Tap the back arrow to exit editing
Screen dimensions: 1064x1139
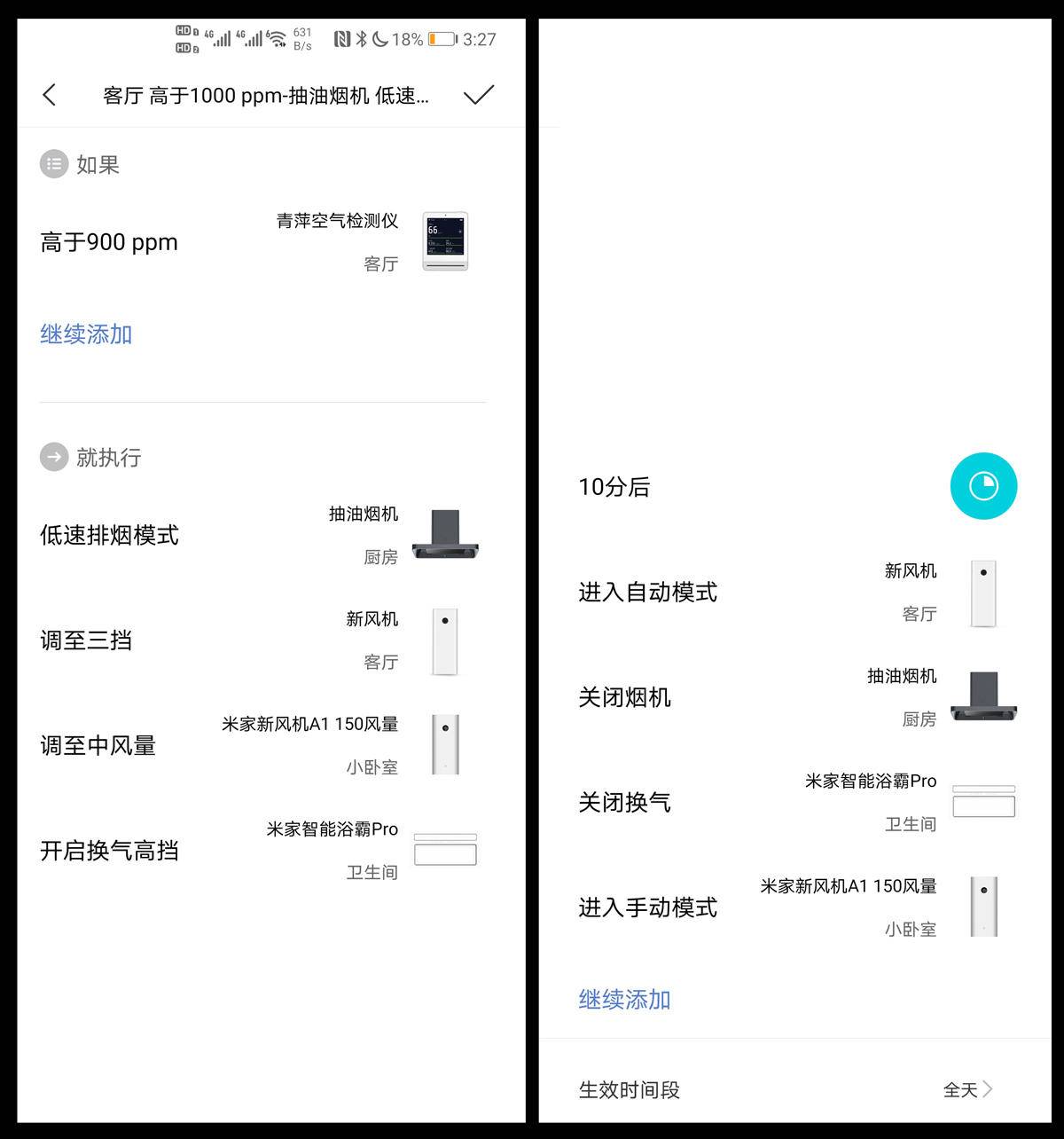click(x=50, y=95)
